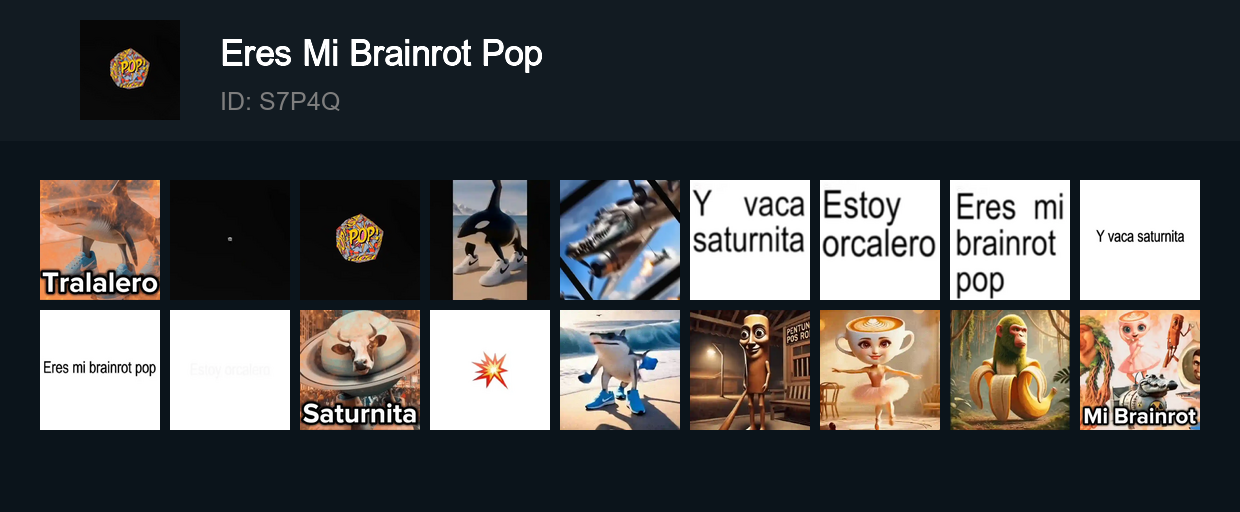Select the cappuccino ballerina tile

(x=880, y=370)
